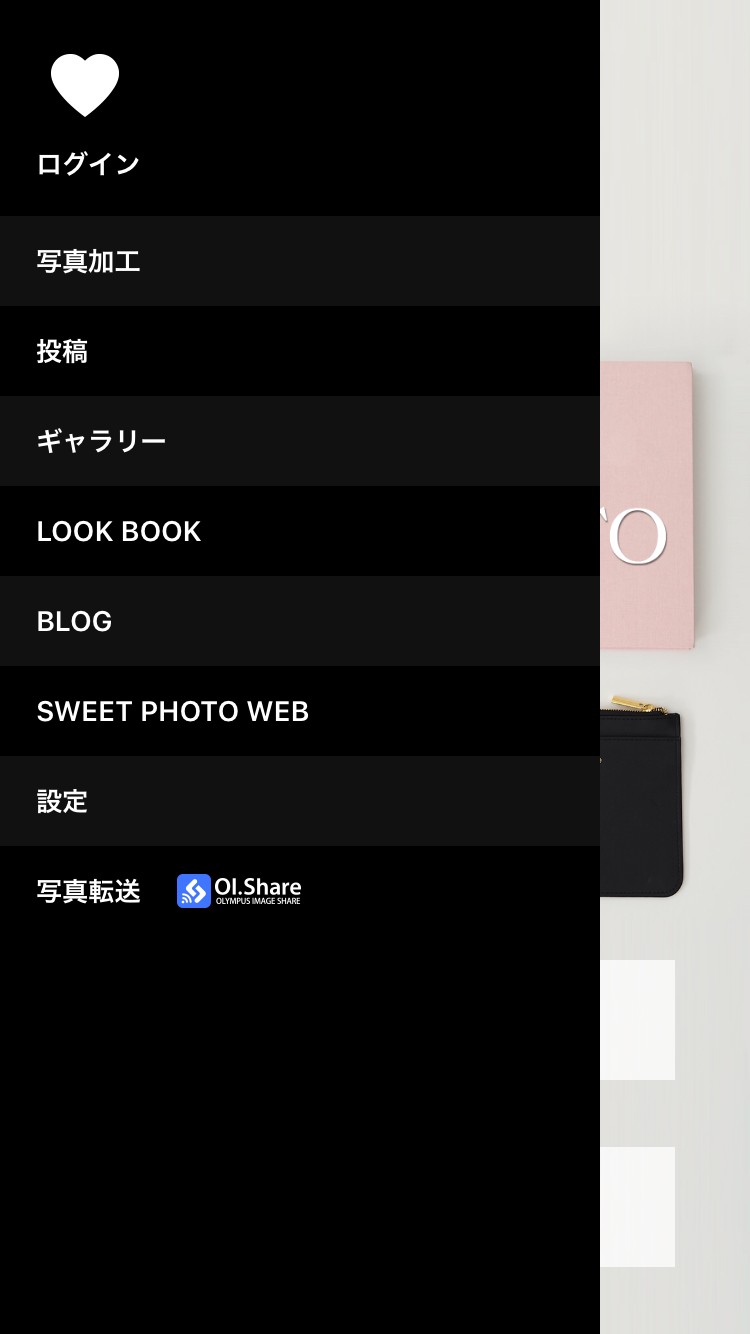This screenshot has width=750, height=1334.
Task: Open the BLOG menu item
Action: [x=300, y=621]
